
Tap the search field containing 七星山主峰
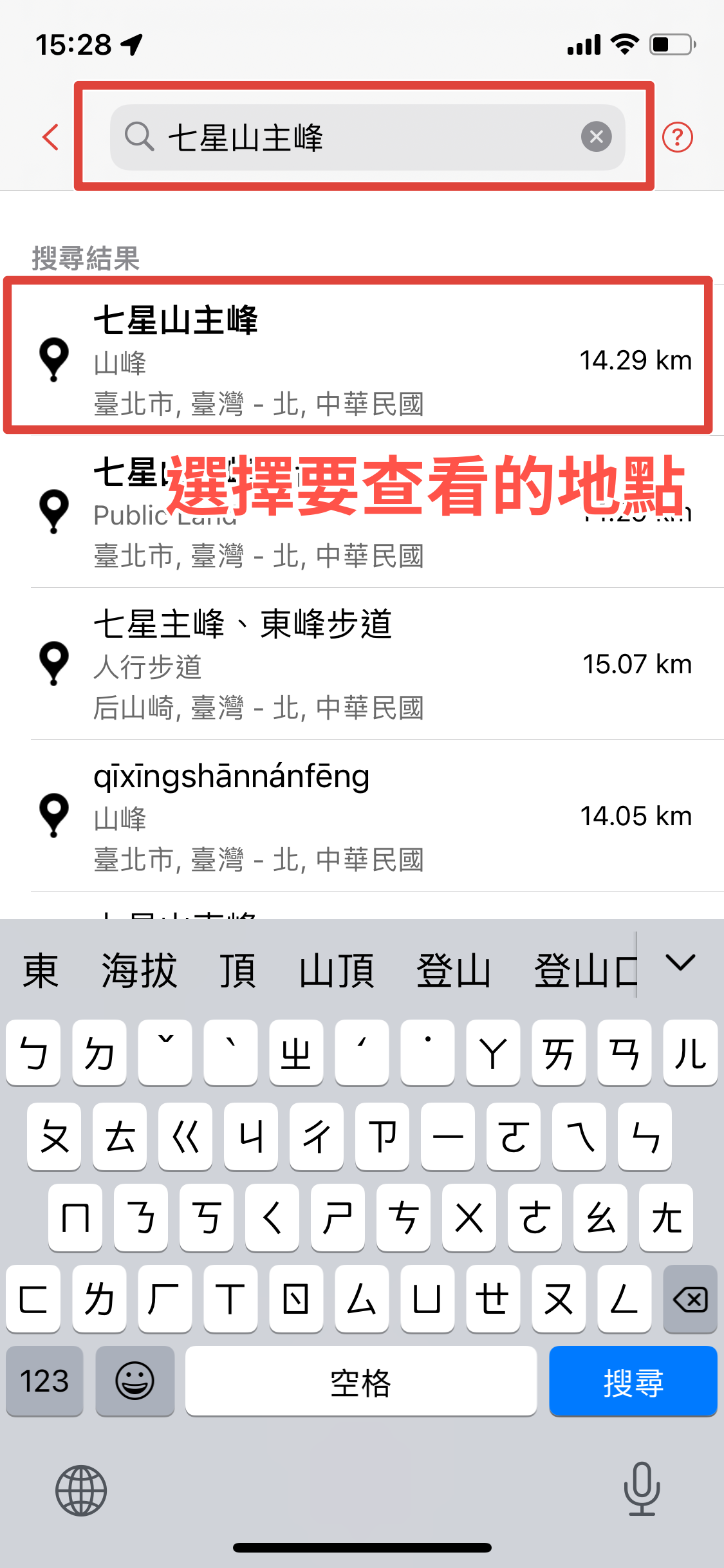(x=367, y=137)
